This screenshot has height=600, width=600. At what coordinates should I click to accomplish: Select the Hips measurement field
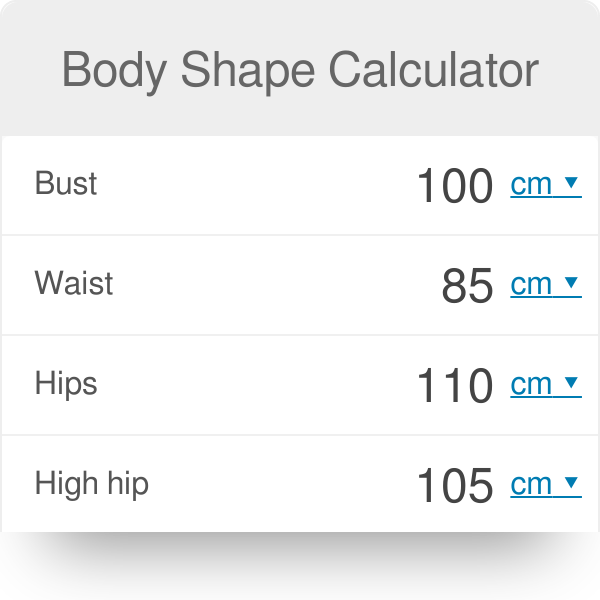454,386
